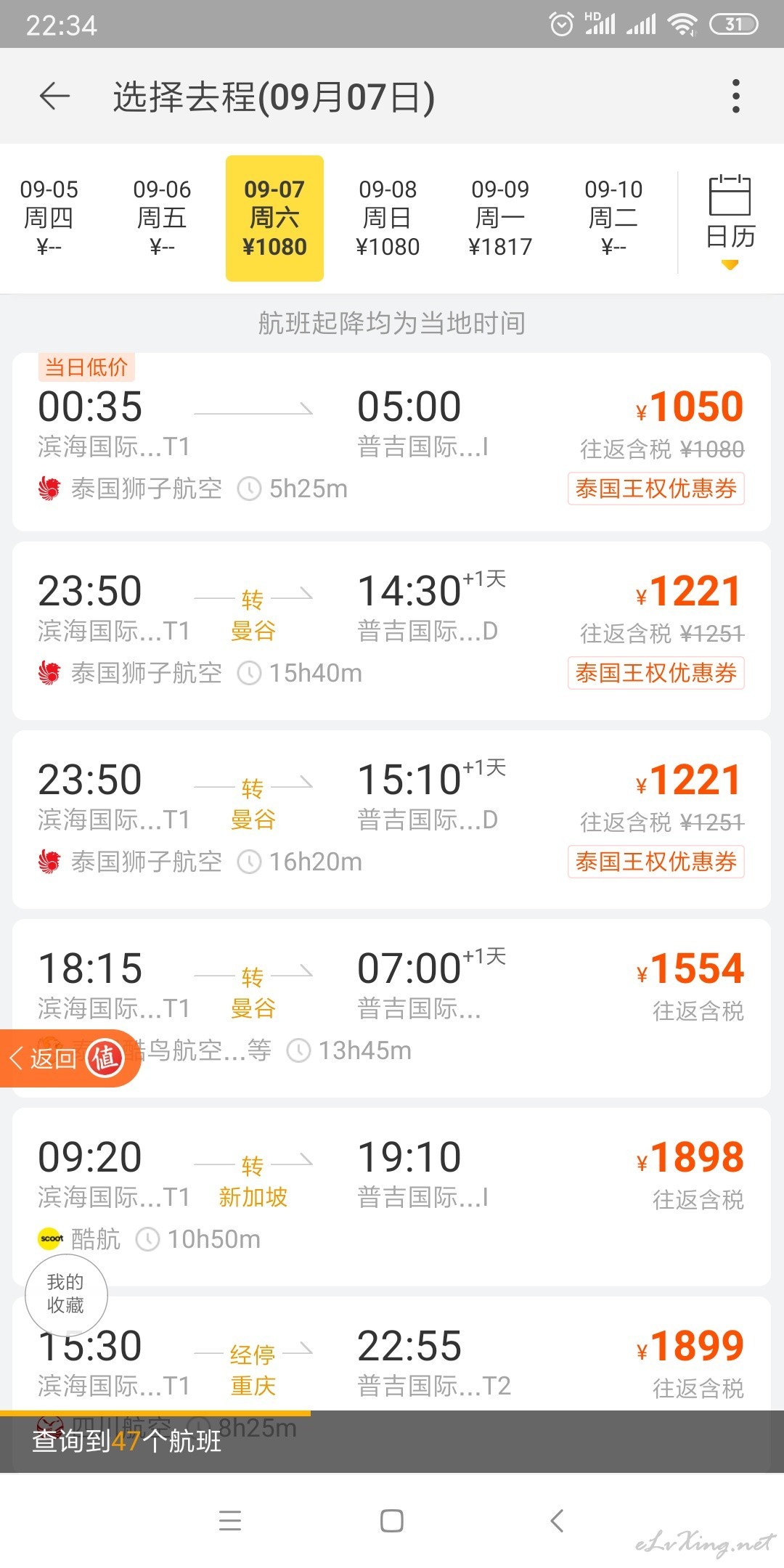
Task: Switch to the 09-09 周一 date
Action: pos(500,218)
